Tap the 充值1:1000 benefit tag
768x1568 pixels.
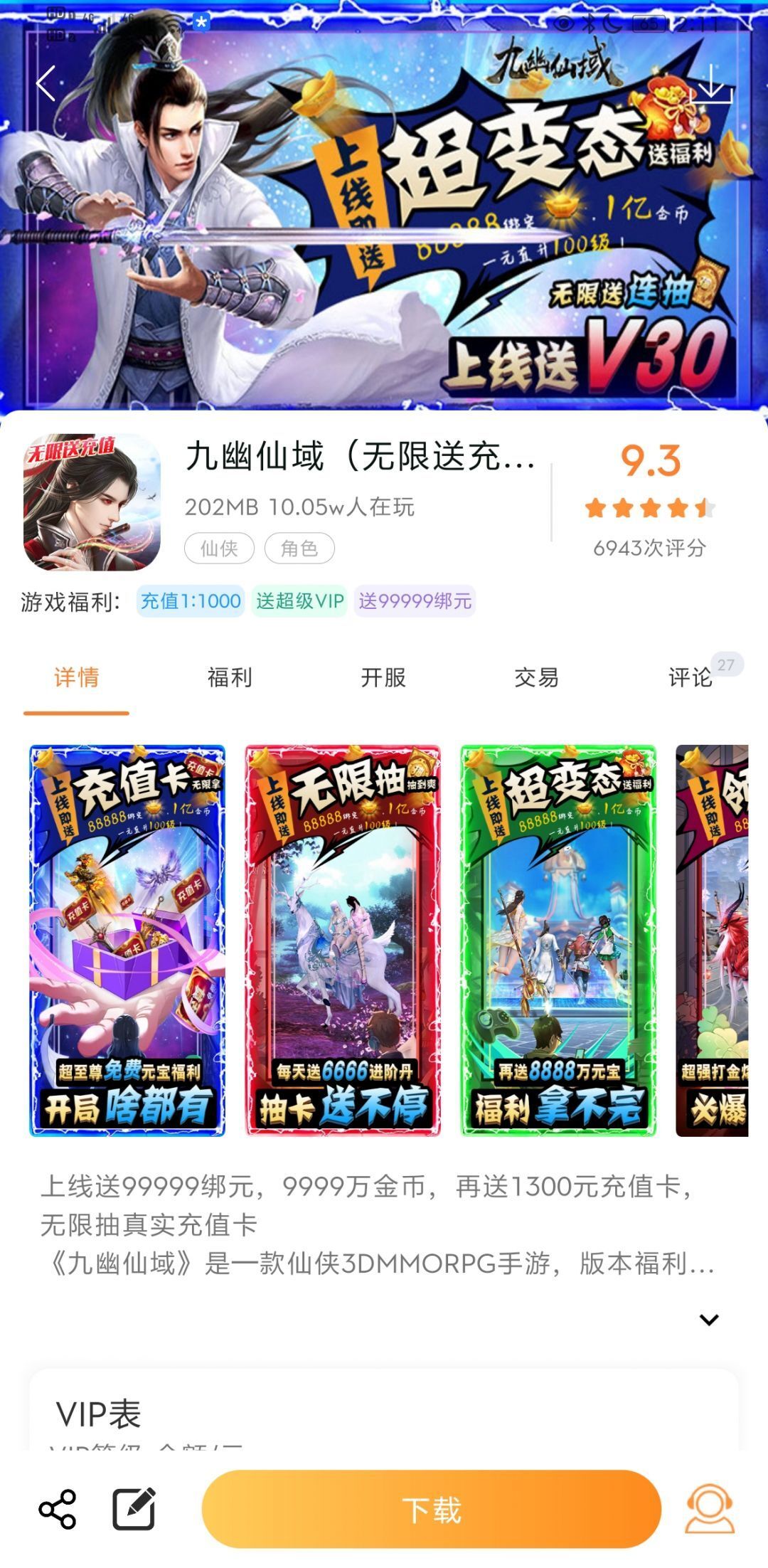pyautogui.click(x=189, y=601)
